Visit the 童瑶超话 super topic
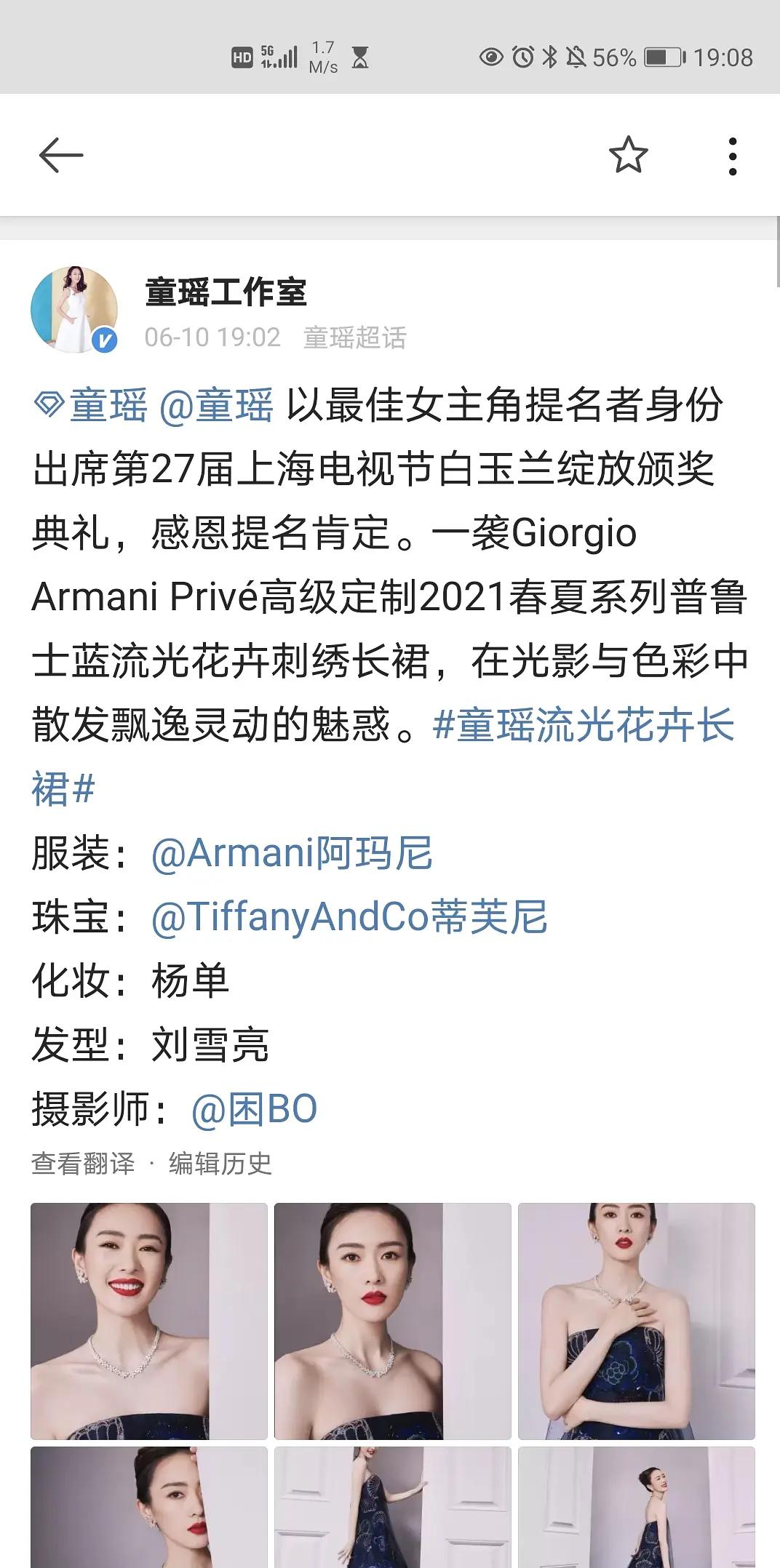 point(354,337)
